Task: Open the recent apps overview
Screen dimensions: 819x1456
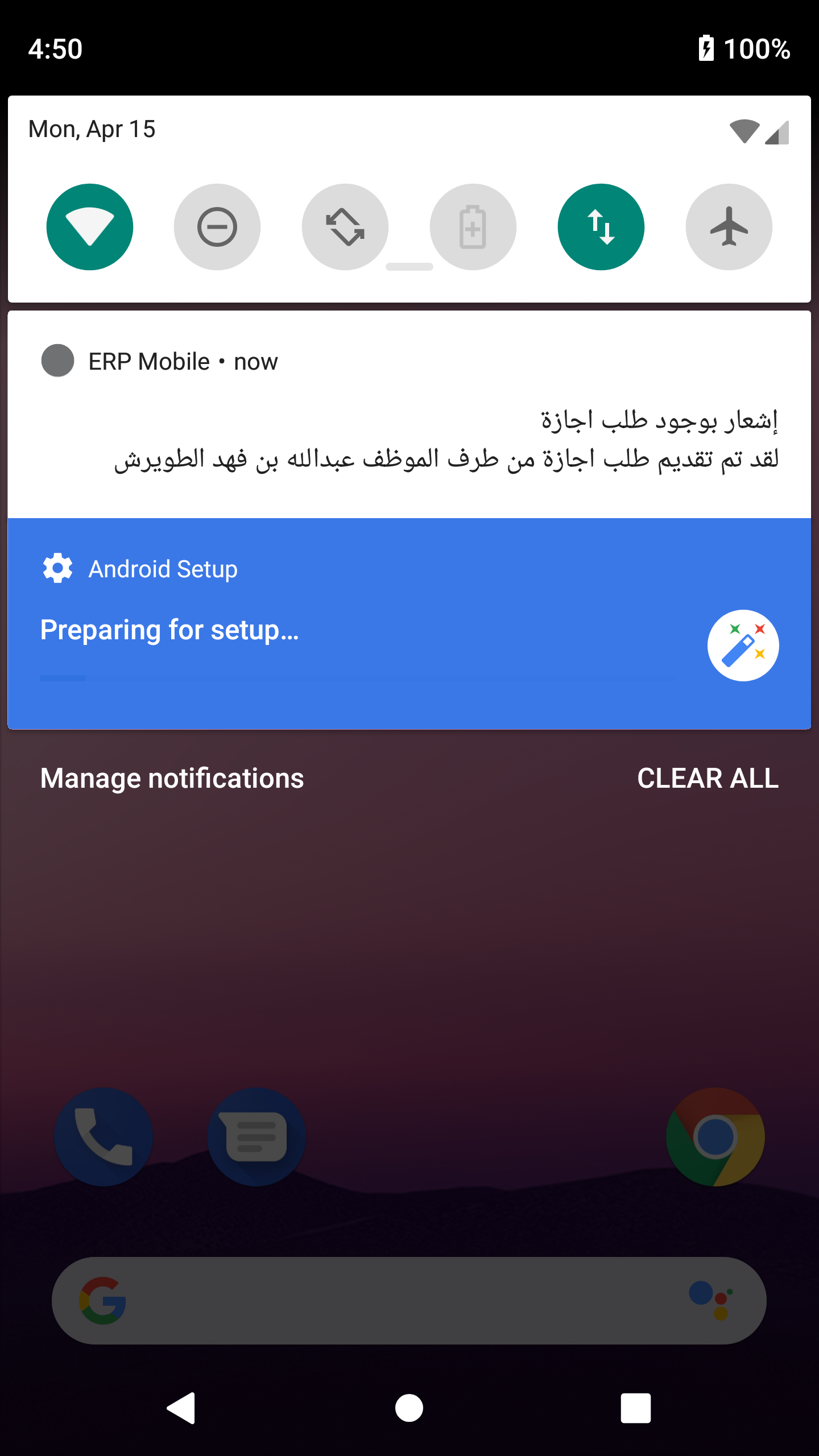Action: [635, 1408]
